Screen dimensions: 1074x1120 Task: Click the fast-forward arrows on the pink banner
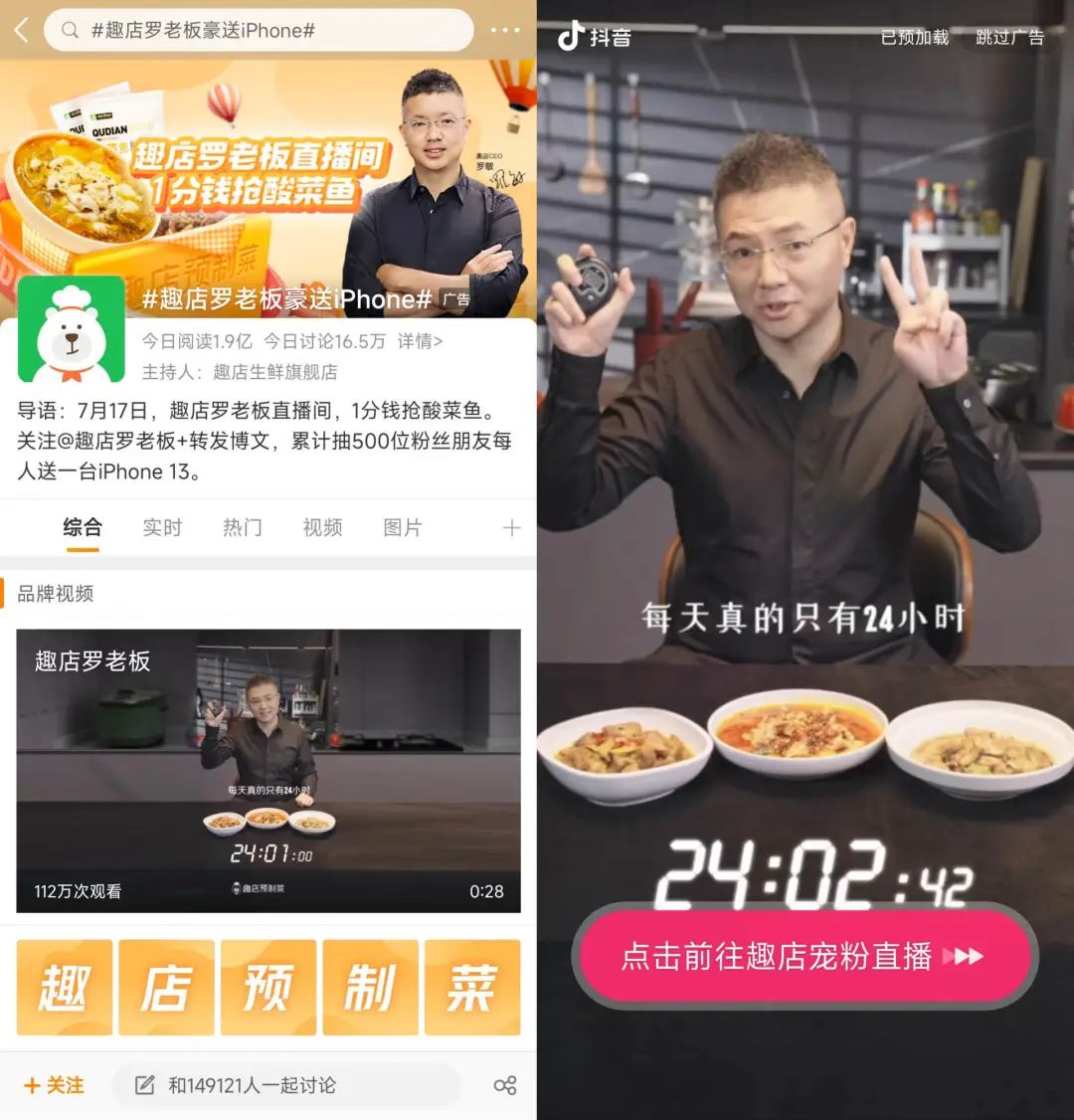click(963, 957)
